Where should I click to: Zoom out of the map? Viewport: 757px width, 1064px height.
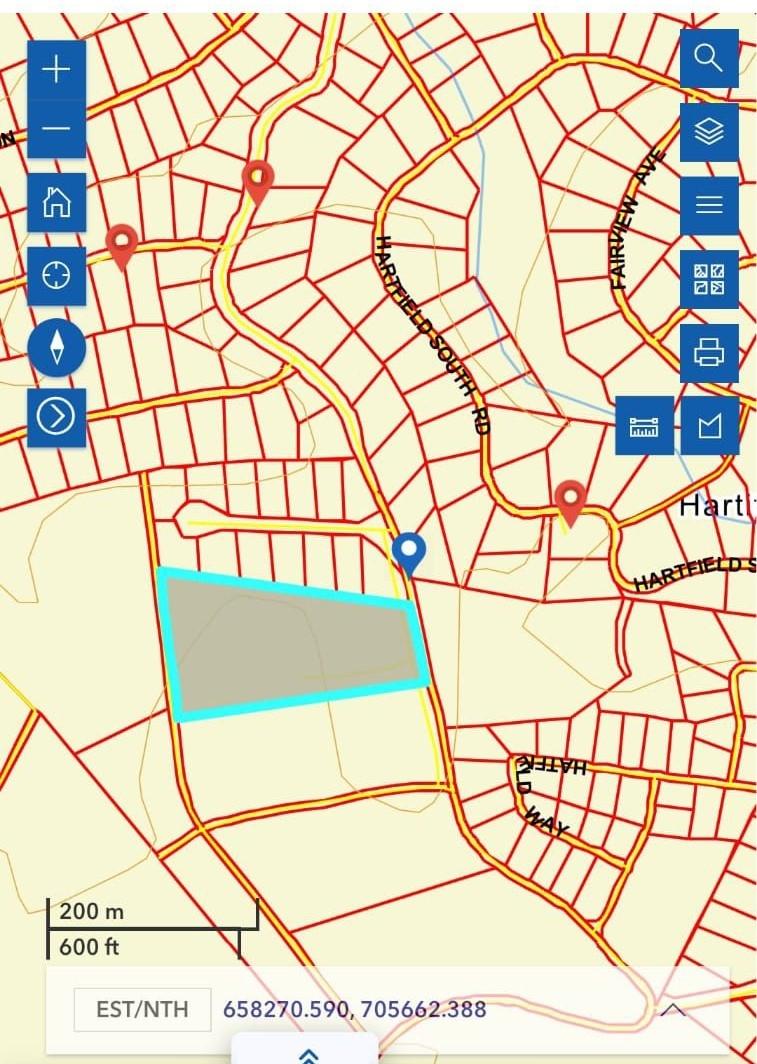point(56,129)
